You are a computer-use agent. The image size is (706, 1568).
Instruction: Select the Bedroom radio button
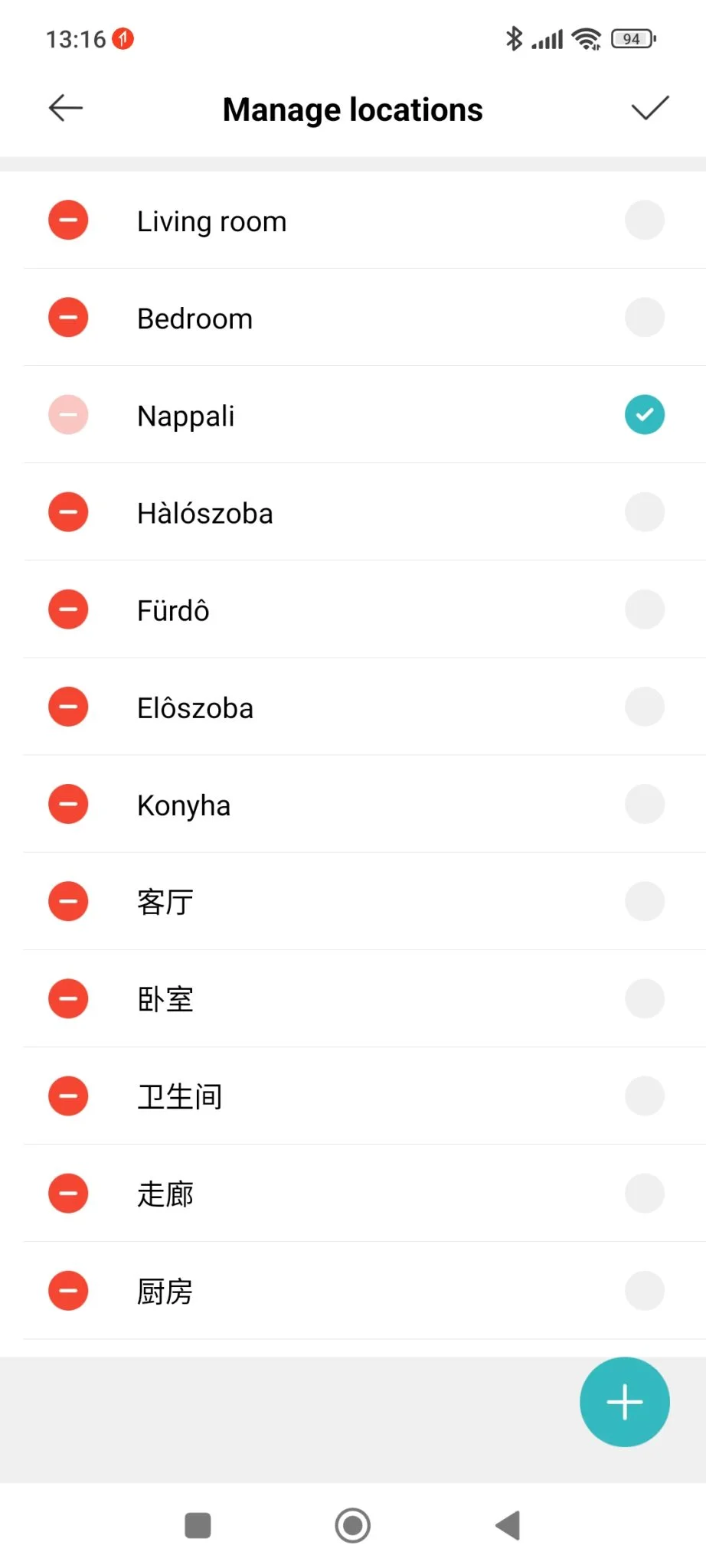644,318
